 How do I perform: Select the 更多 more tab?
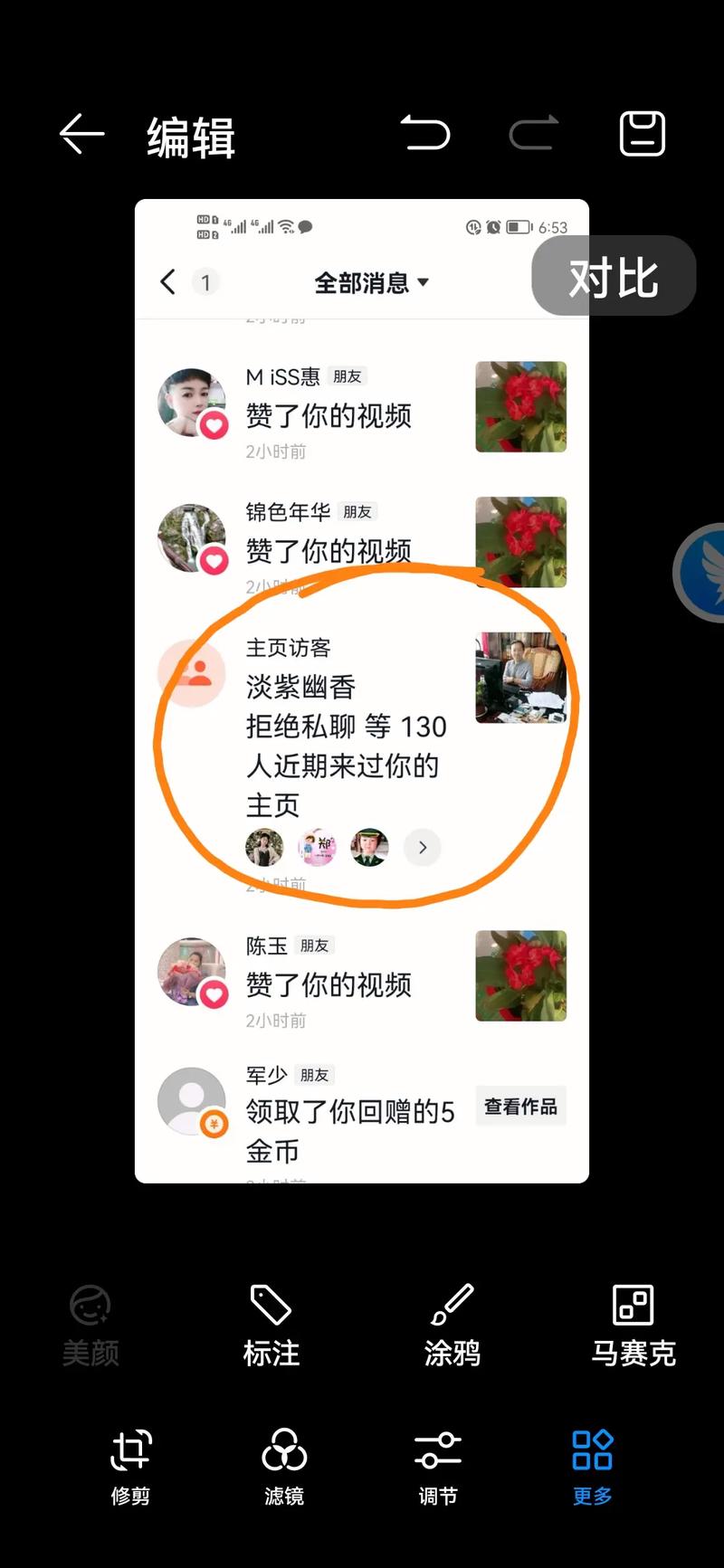click(593, 1466)
